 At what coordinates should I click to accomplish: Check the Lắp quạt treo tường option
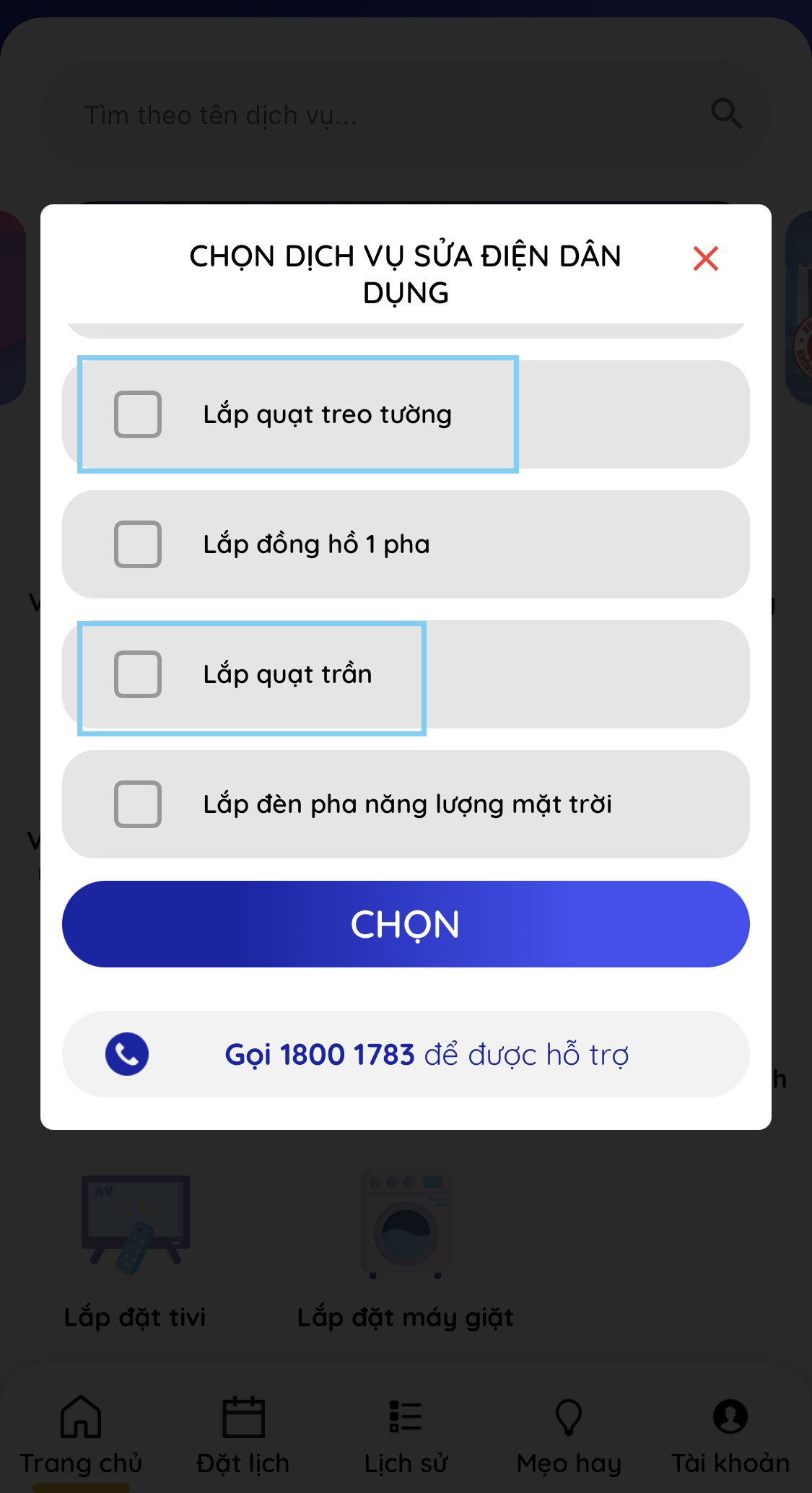pos(138,414)
